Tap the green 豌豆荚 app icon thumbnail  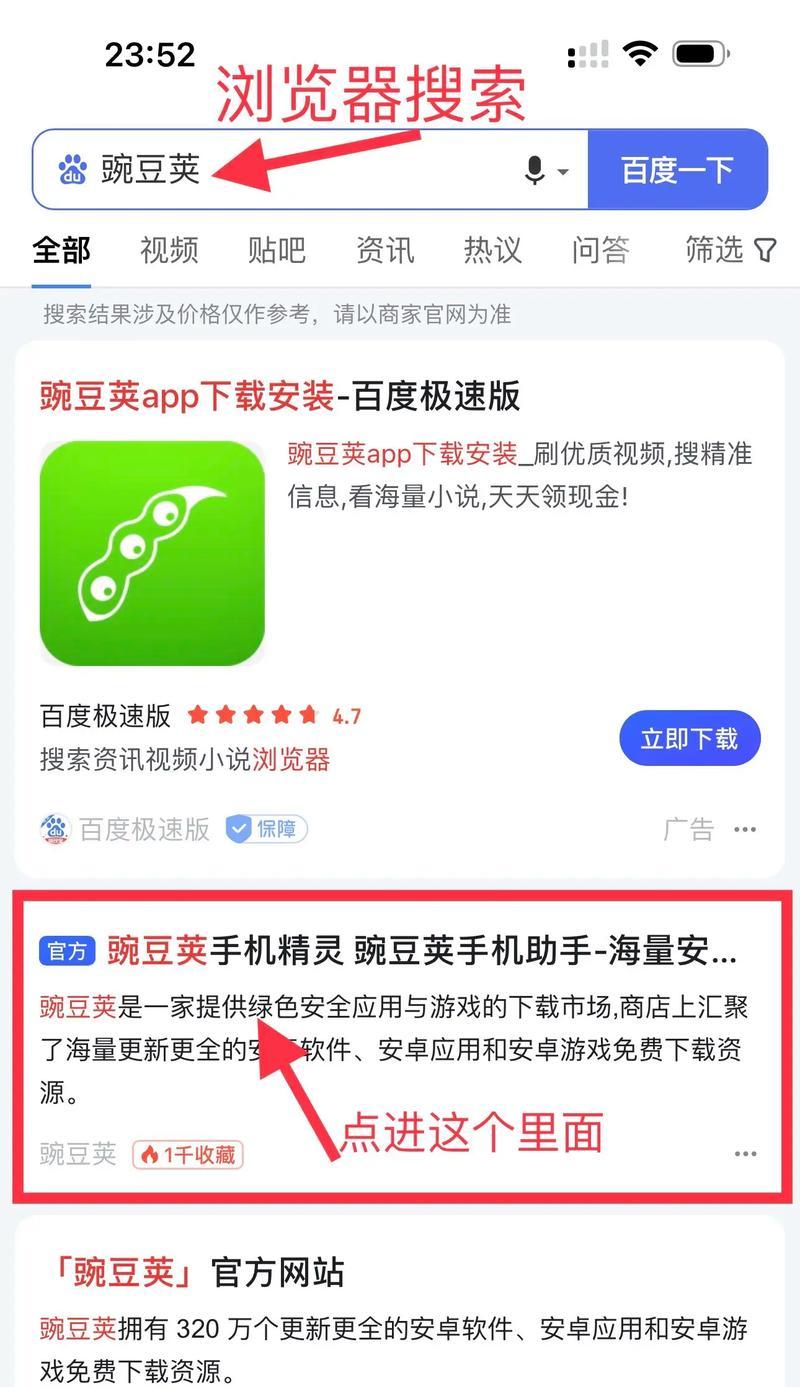152,553
